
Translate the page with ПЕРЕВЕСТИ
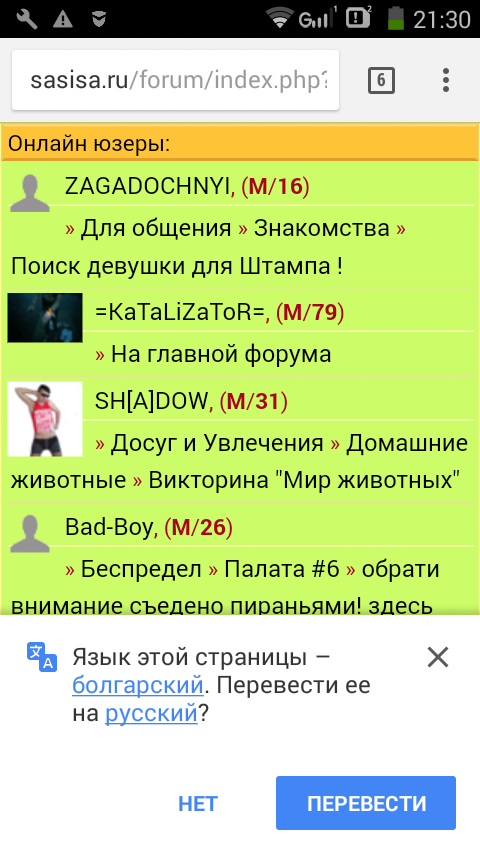[x=366, y=803]
